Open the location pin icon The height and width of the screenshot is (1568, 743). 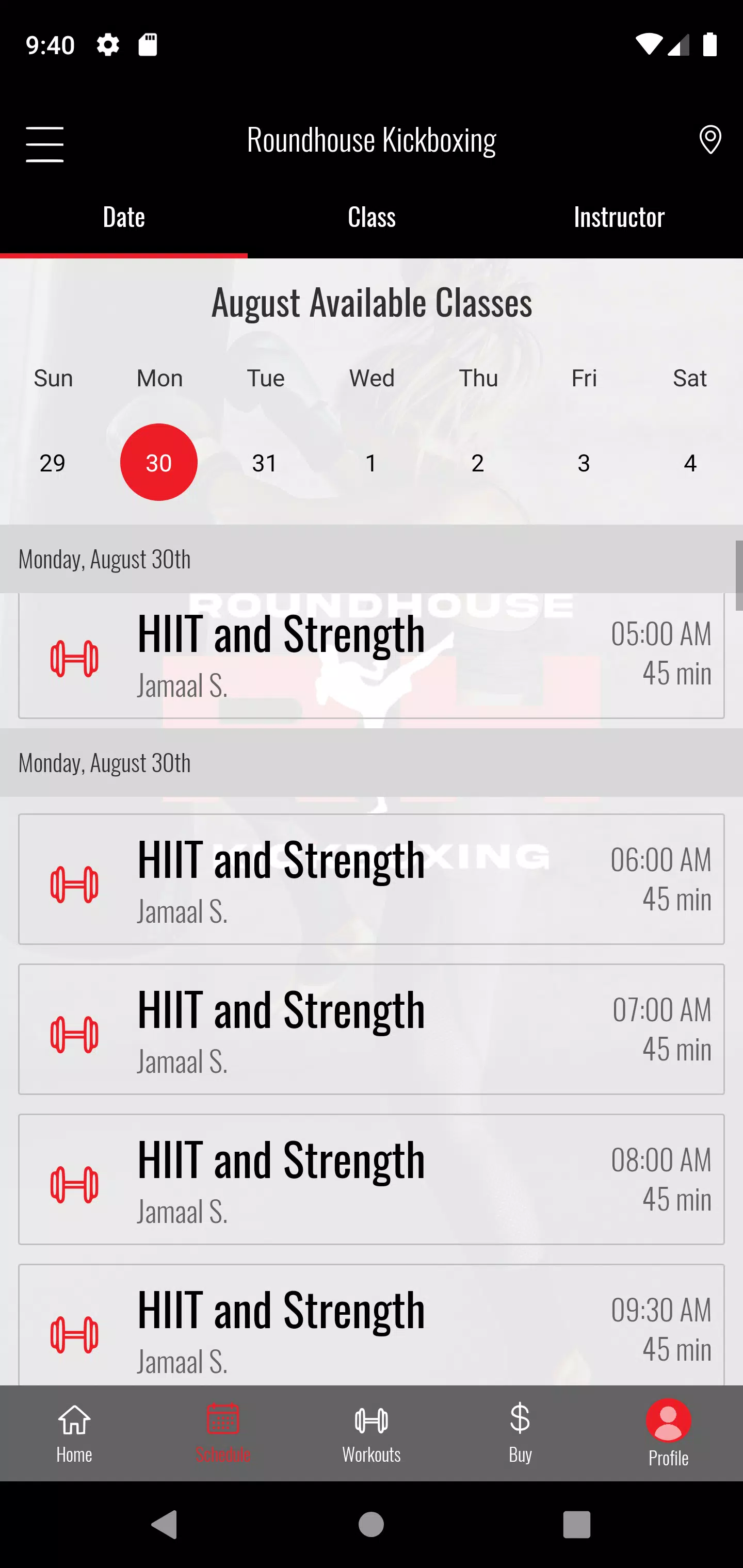click(x=709, y=140)
